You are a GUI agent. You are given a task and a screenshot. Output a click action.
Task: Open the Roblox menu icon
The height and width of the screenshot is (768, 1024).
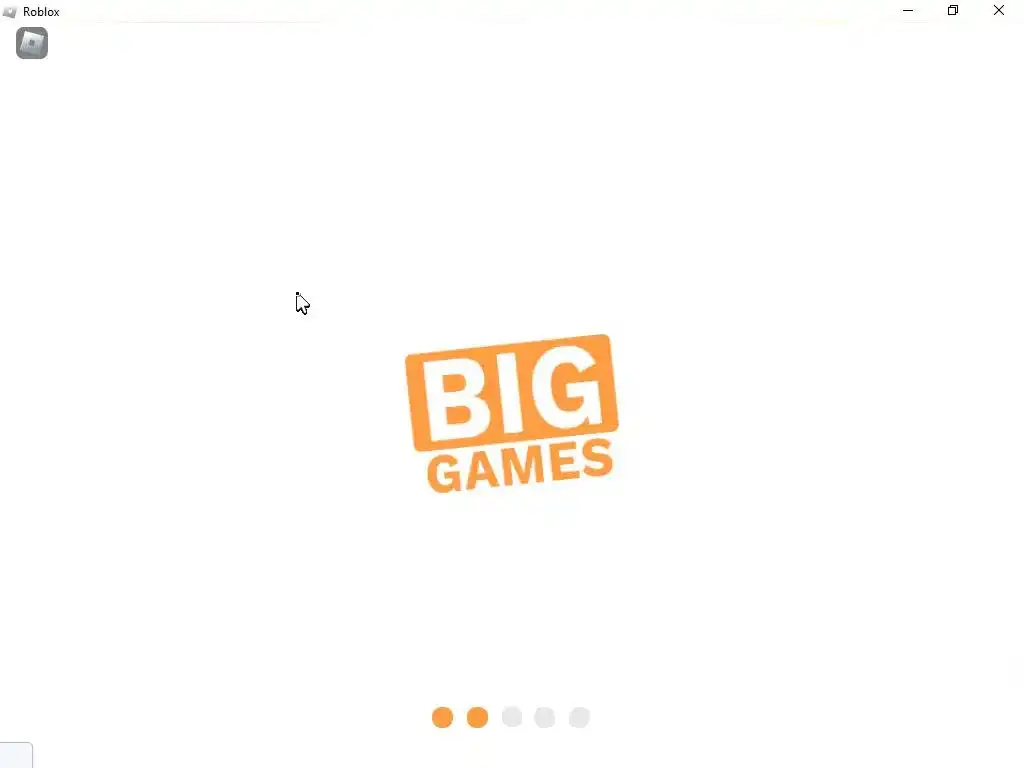pos(32,43)
